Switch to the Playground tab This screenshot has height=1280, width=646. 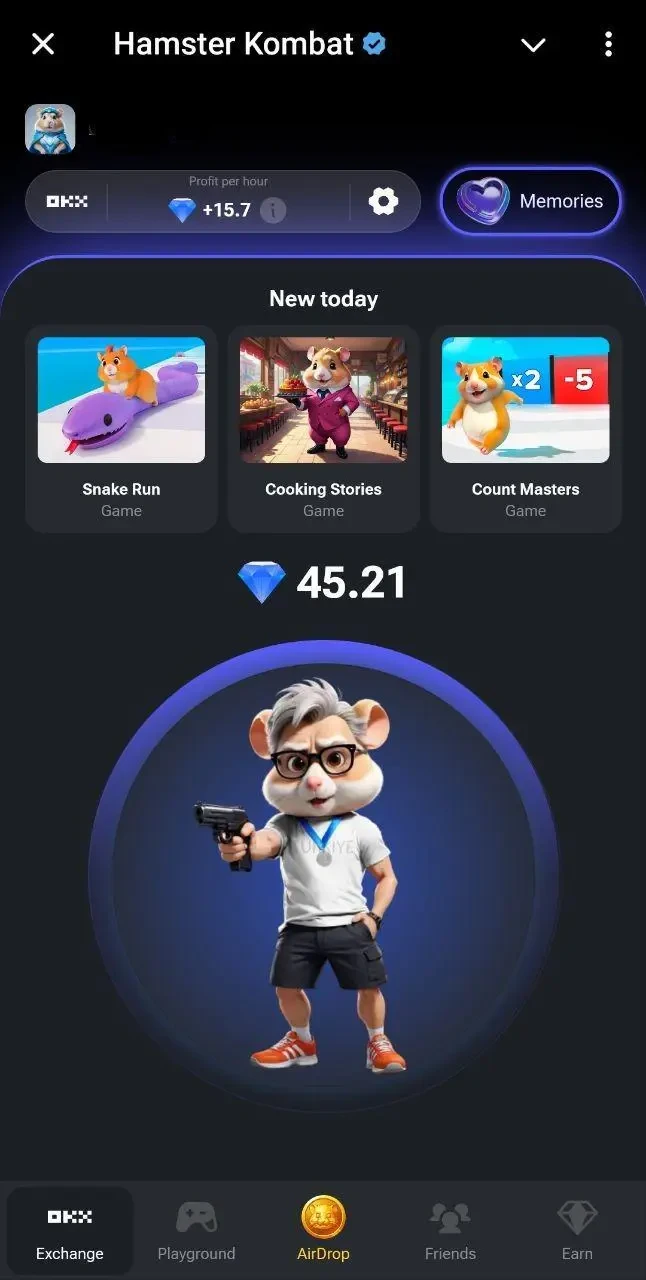pos(196,1231)
